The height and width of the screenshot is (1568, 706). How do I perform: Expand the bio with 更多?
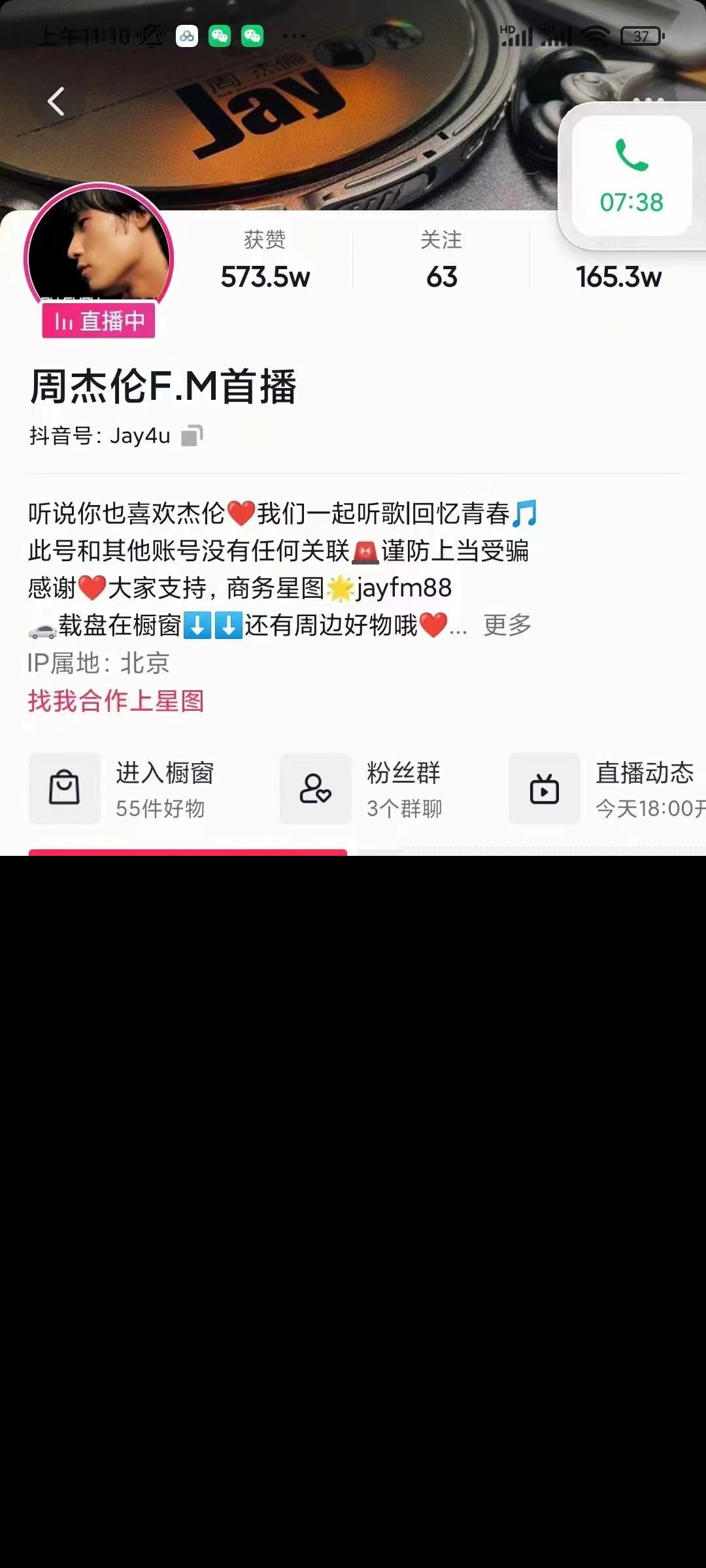click(x=507, y=625)
